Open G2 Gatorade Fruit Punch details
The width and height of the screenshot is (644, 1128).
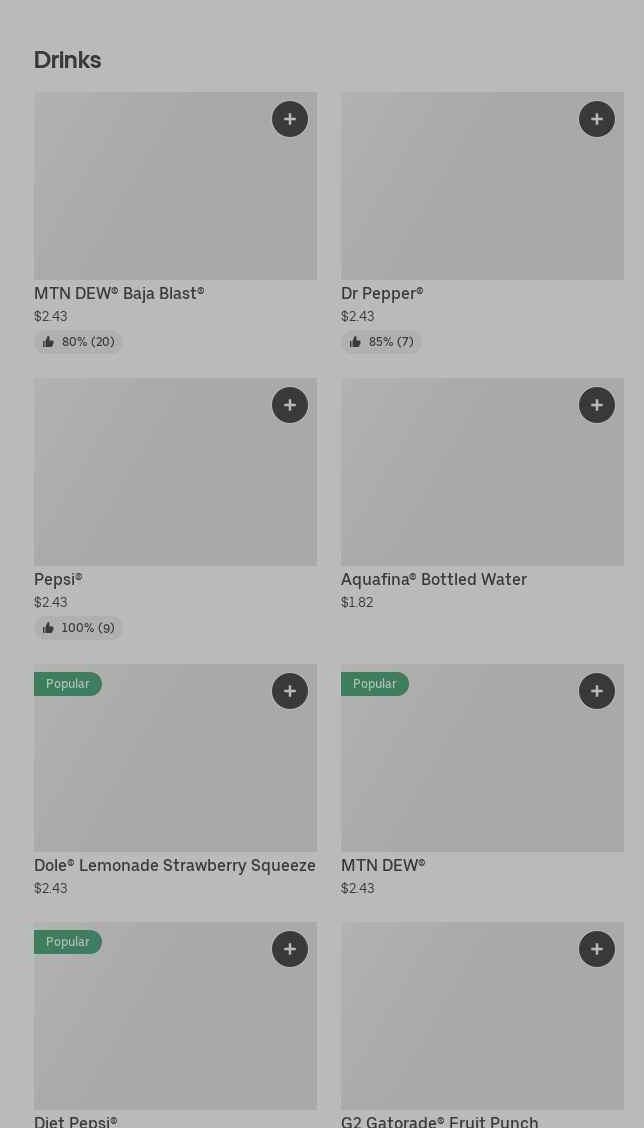pyautogui.click(x=482, y=1025)
